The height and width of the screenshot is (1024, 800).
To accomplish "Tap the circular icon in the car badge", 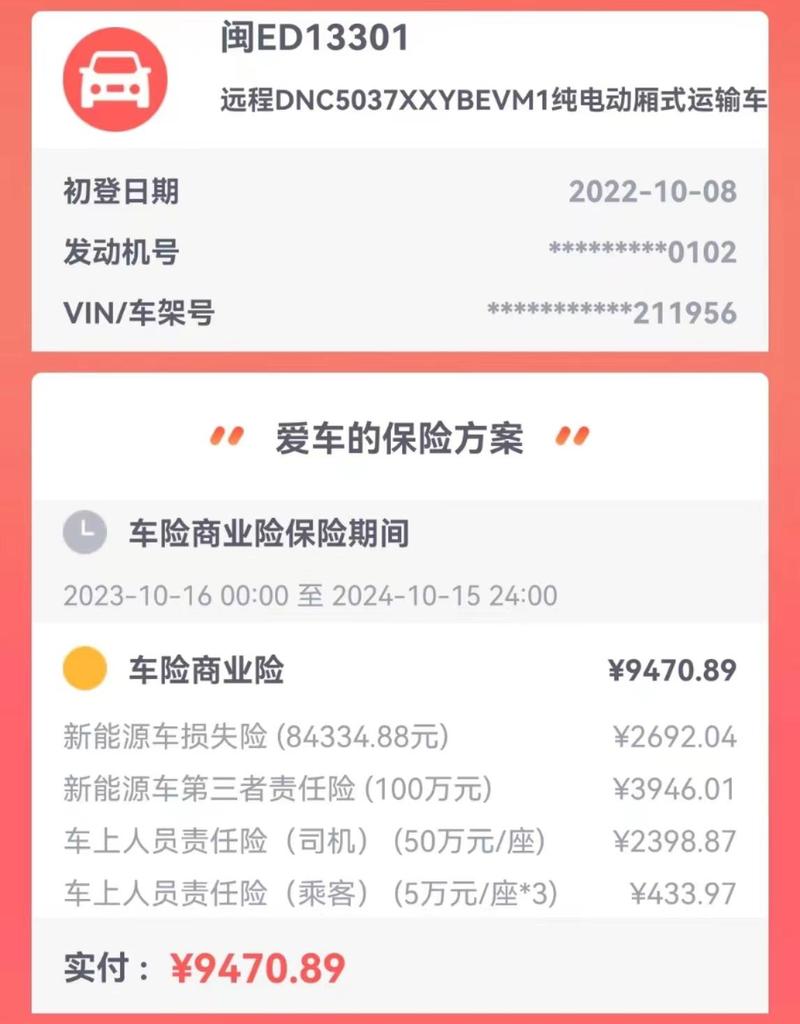I will pos(112,78).
